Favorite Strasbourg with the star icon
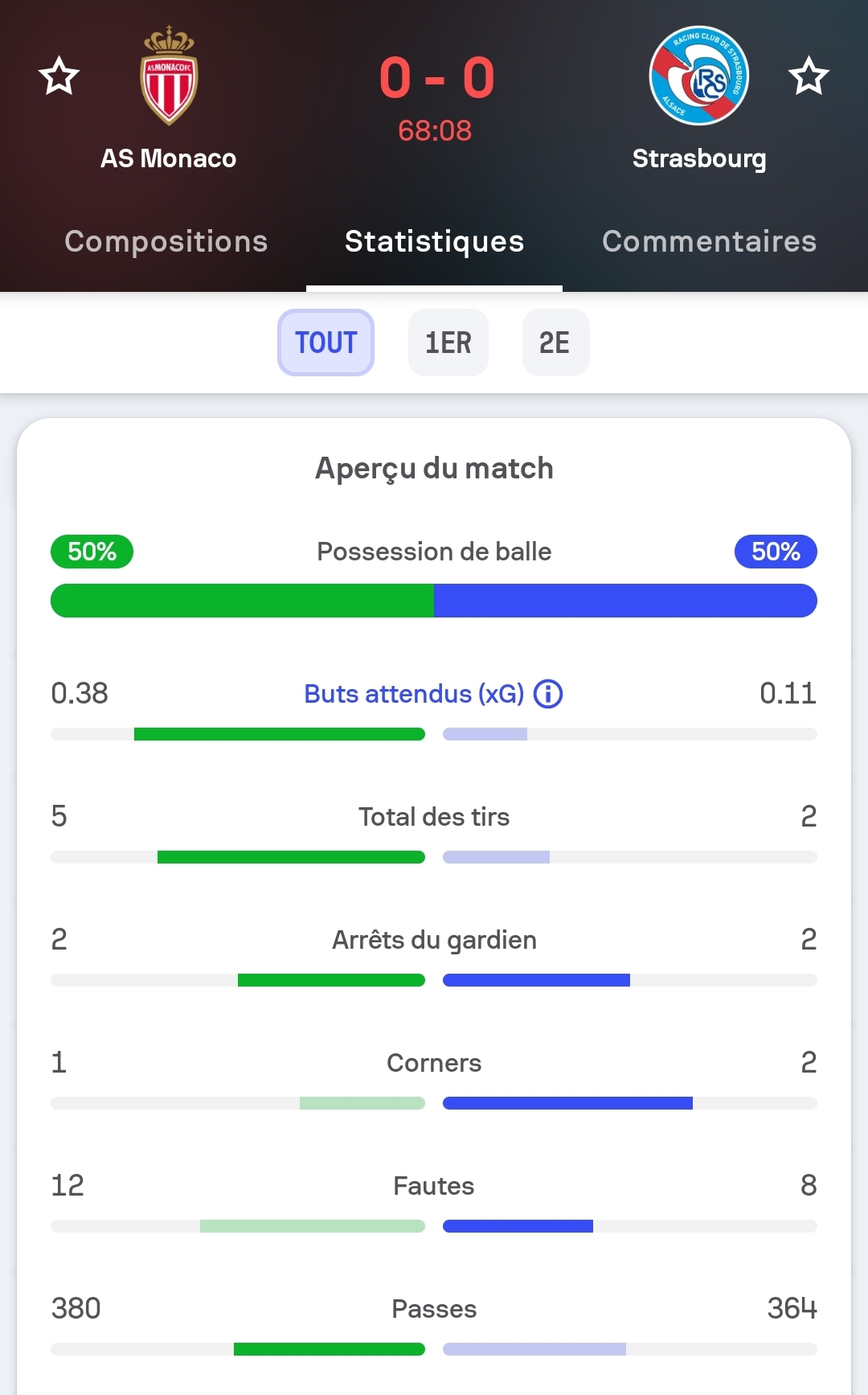Screen dimensions: 868x1395 click(809, 76)
